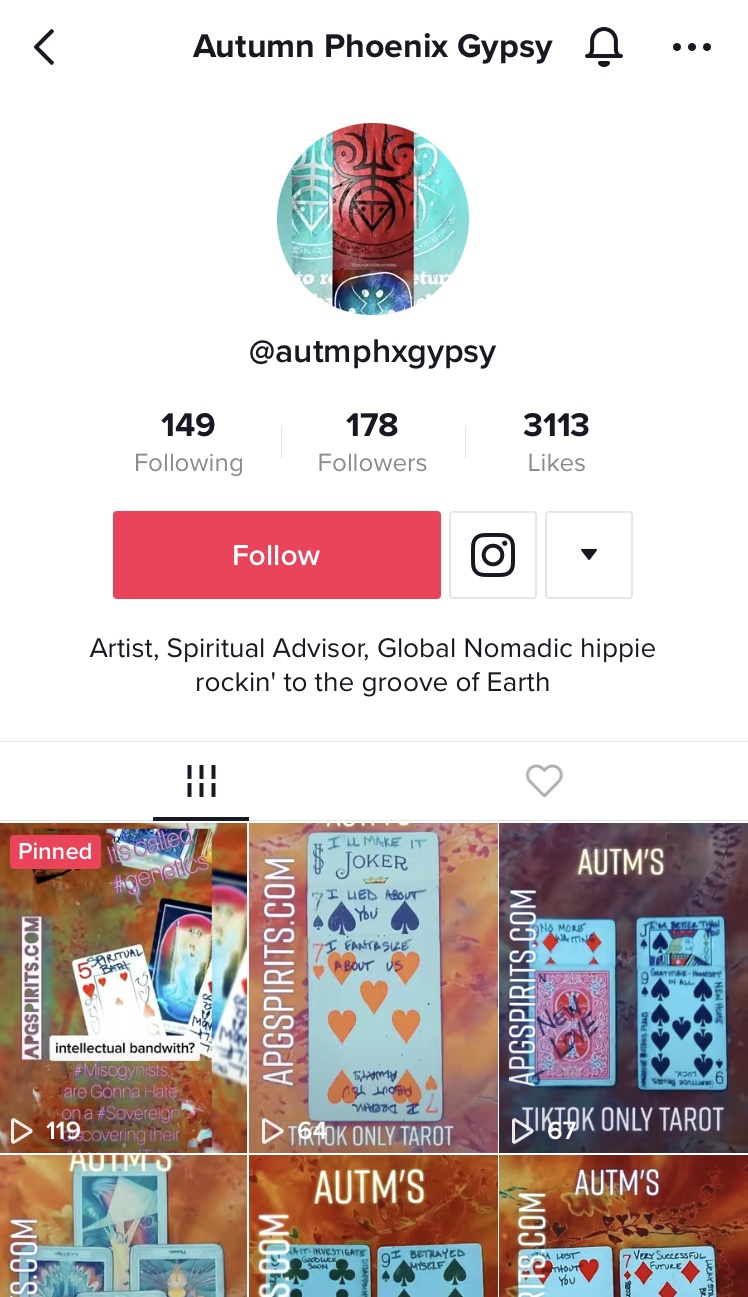The image size is (748, 1297).
Task: Open the three-dot overflow menu
Action: 691,47
